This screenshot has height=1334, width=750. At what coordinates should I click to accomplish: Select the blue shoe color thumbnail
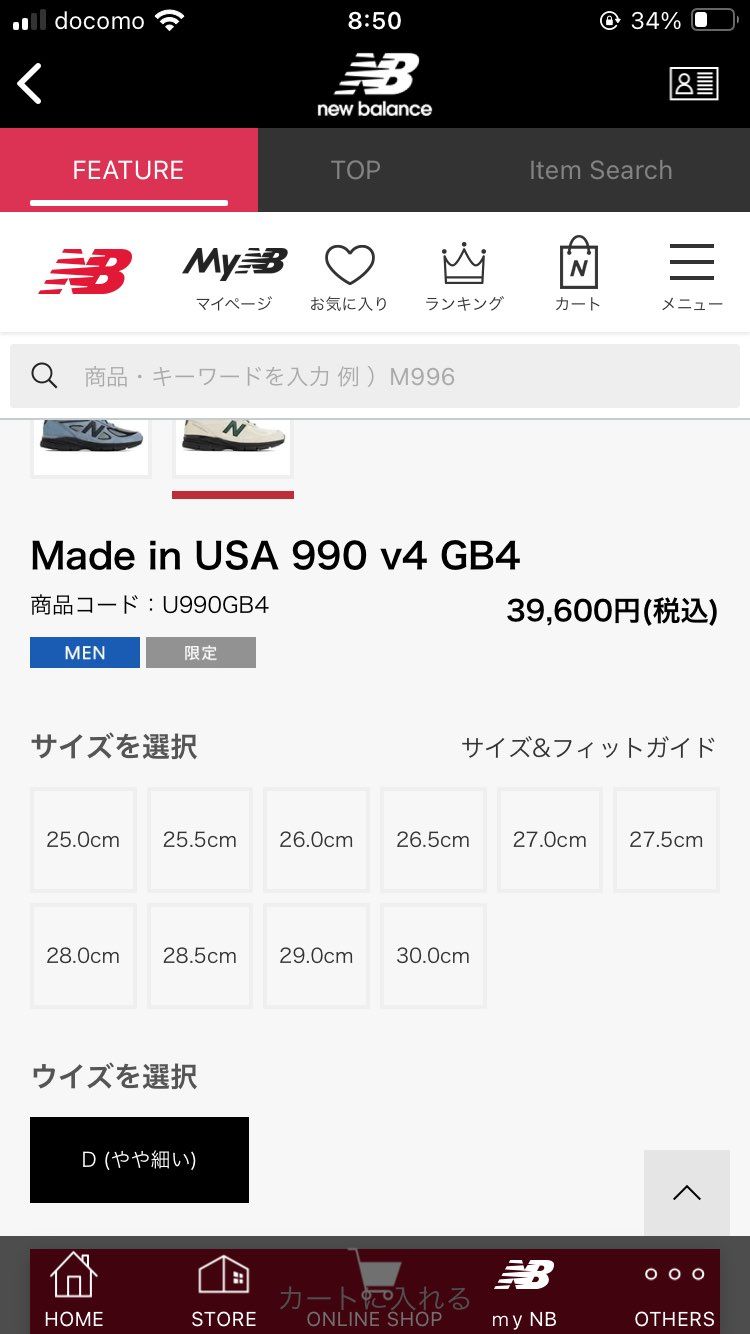point(91,444)
